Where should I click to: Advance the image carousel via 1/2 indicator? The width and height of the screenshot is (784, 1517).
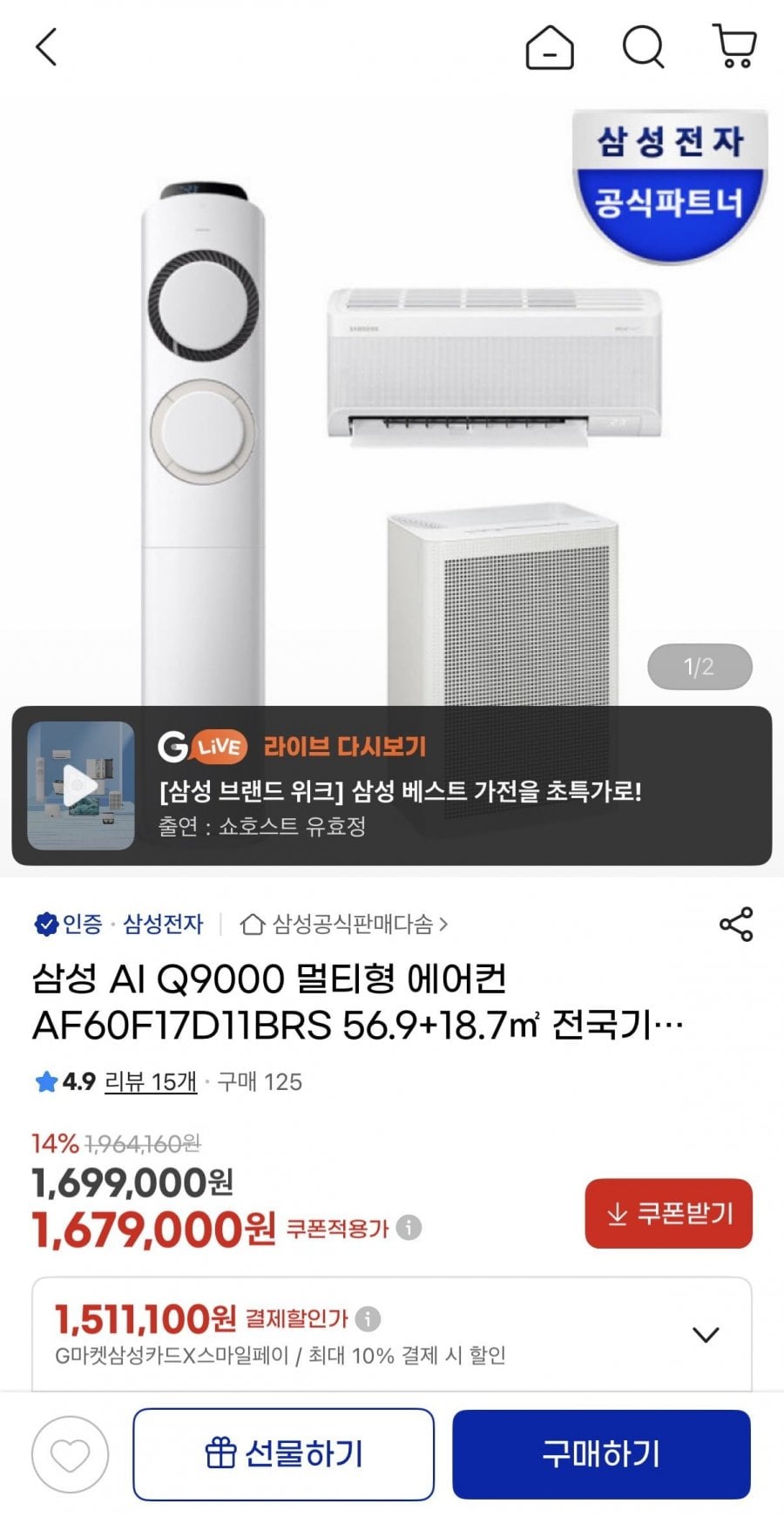tap(699, 667)
